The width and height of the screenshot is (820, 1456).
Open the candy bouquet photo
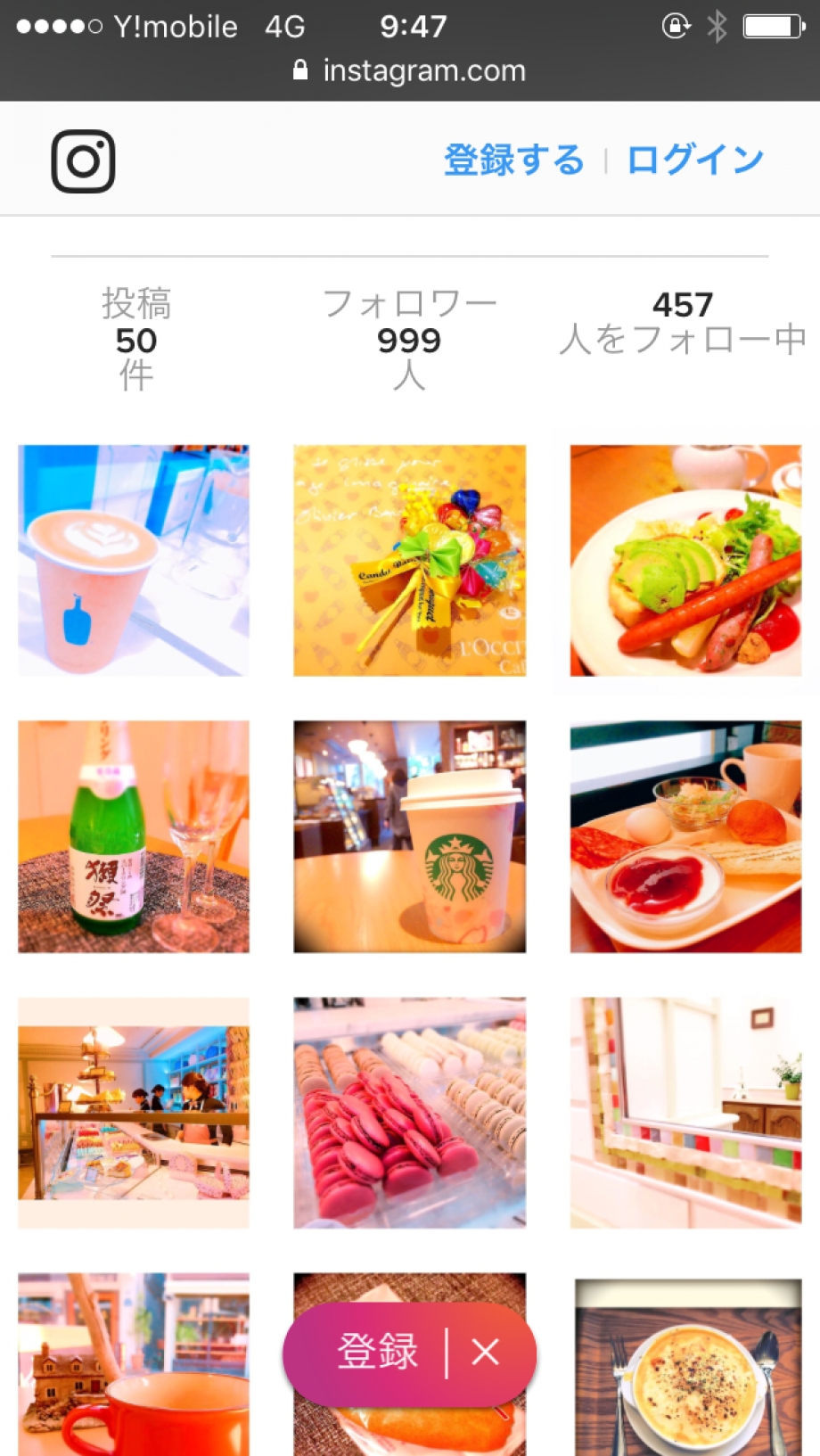tap(409, 560)
